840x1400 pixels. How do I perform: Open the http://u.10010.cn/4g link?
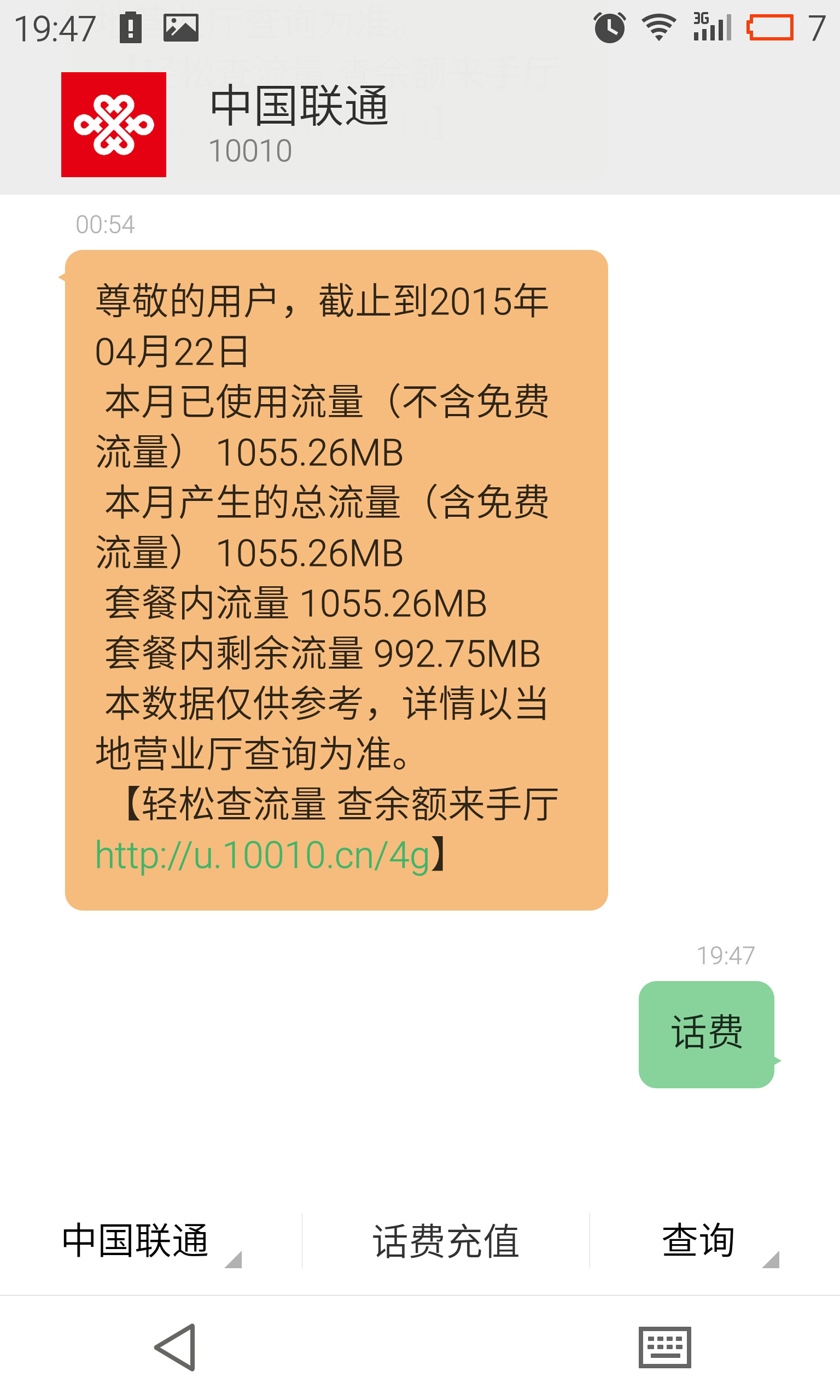click(x=262, y=854)
